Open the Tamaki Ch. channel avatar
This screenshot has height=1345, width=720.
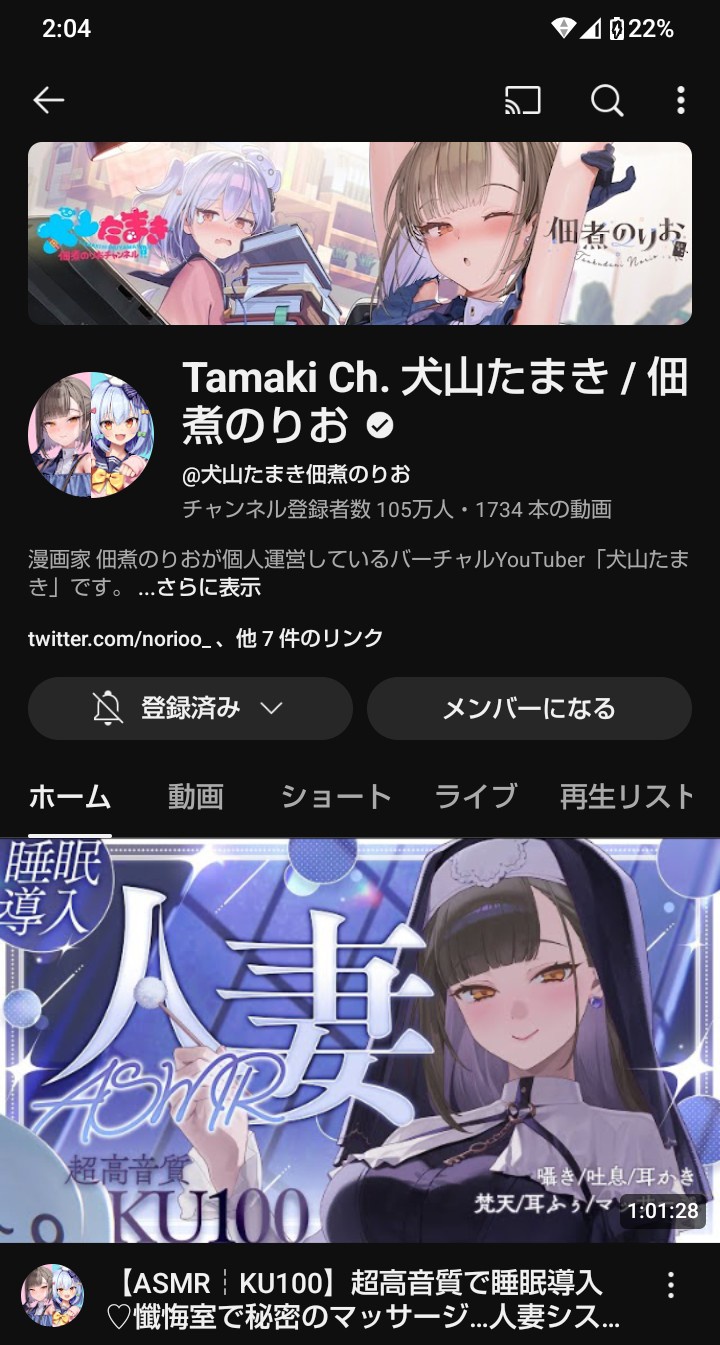pos(91,435)
